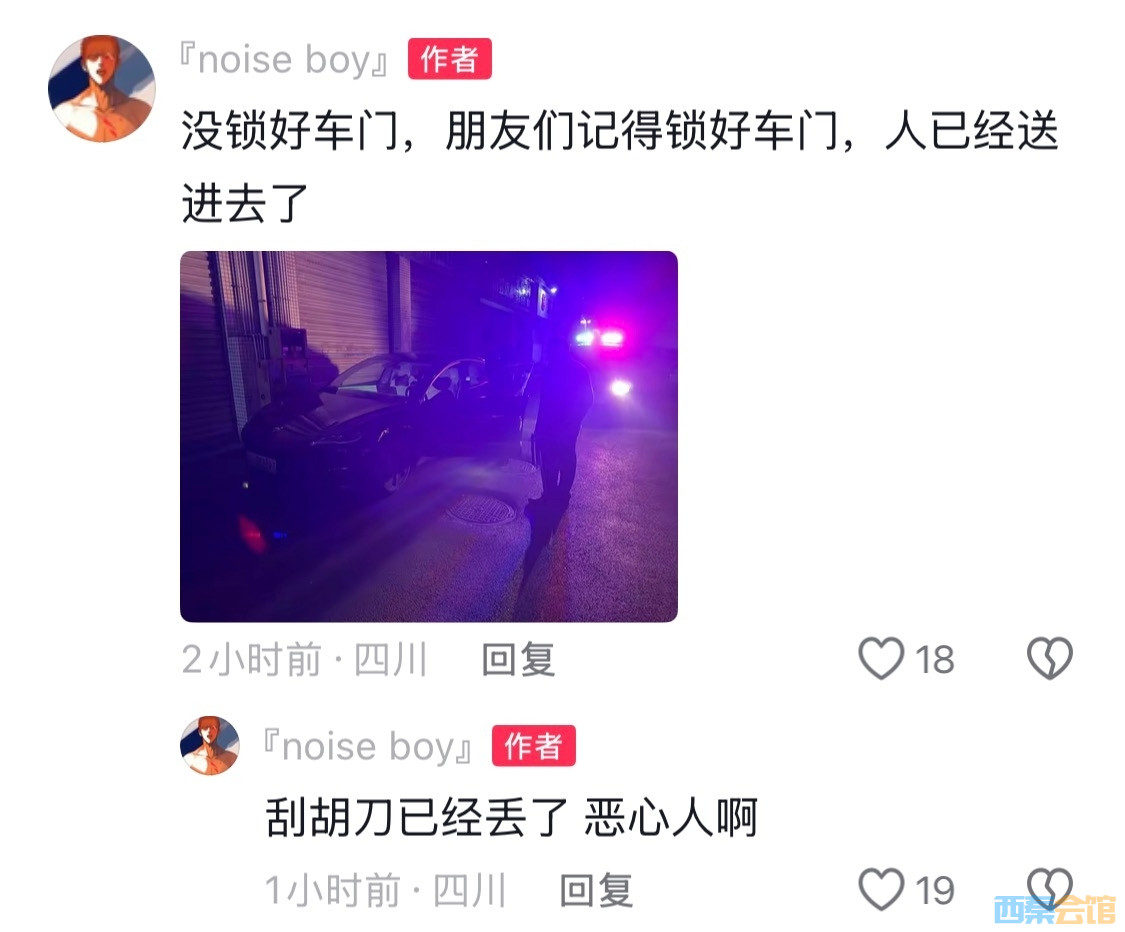Open the police car photo in the comment
Image resolution: width=1125 pixels, height=932 pixels.
[428, 436]
